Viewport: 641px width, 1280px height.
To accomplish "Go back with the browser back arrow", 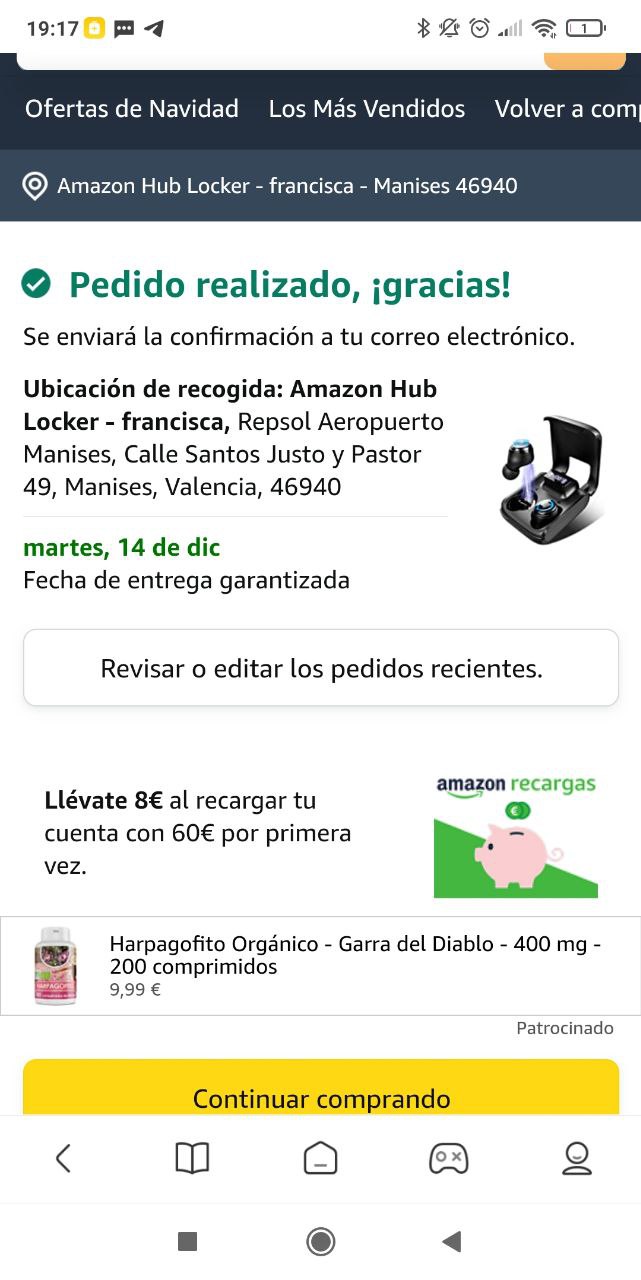I will (63, 1158).
